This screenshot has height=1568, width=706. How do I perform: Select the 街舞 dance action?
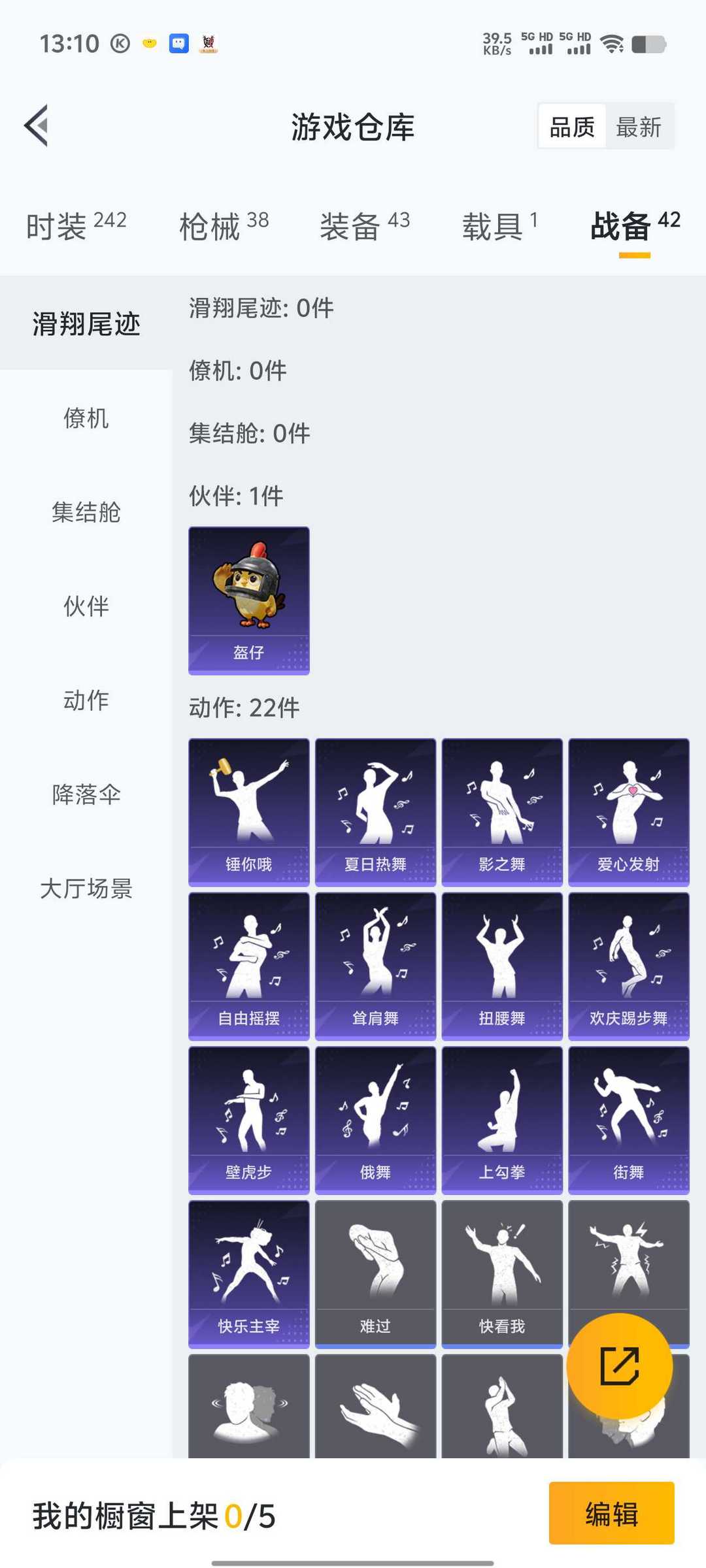pos(629,1119)
